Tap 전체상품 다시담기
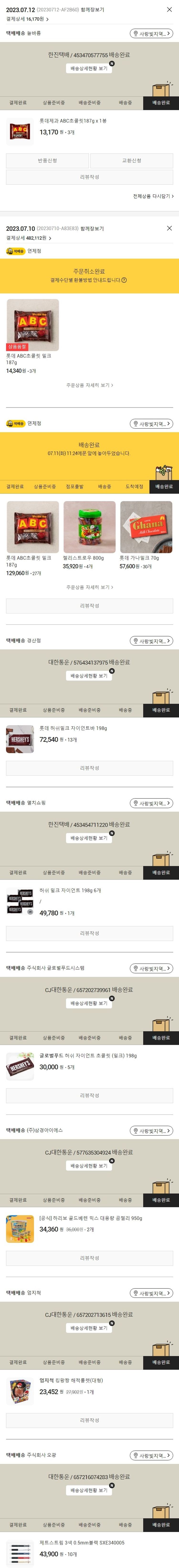The width and height of the screenshot is (179, 1568). tap(153, 196)
